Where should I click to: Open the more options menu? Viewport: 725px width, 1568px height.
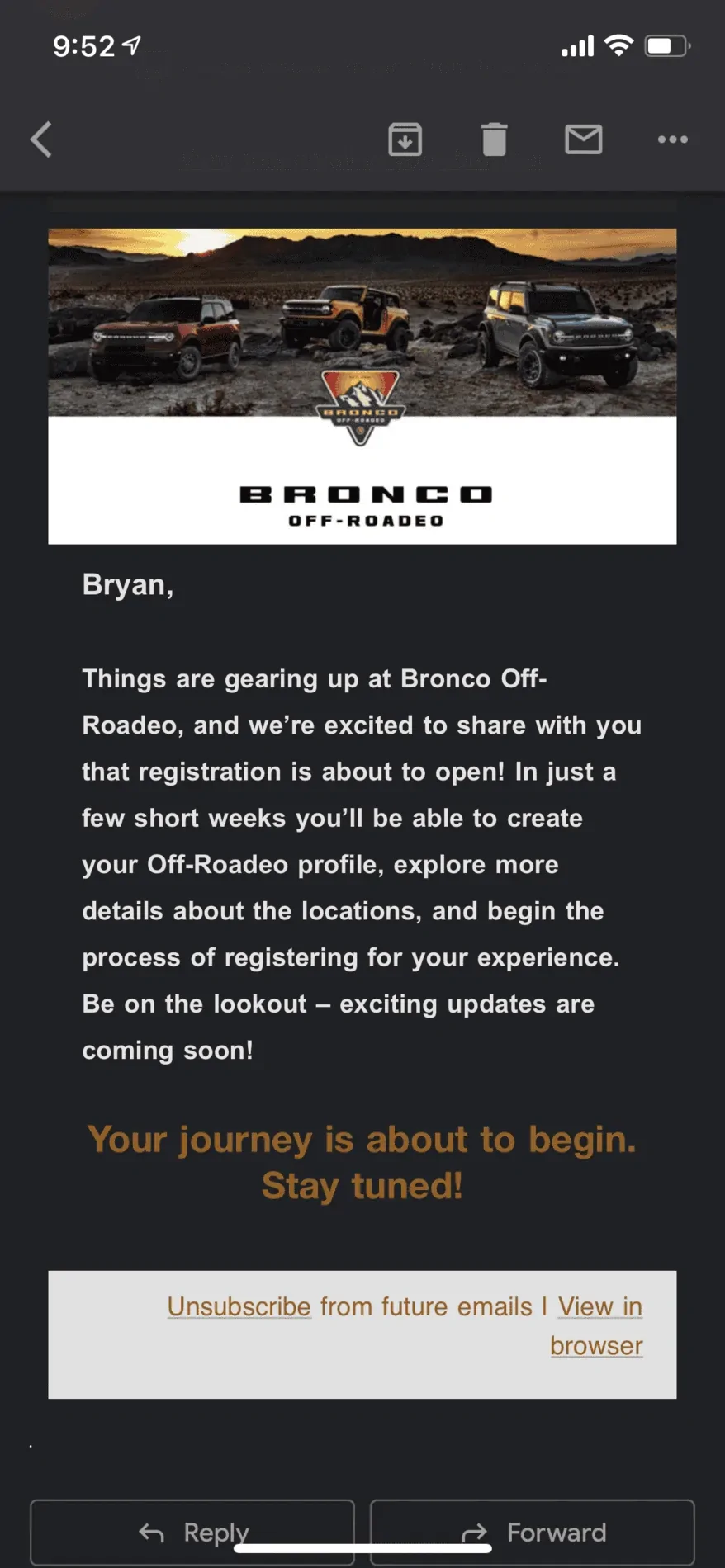[672, 139]
